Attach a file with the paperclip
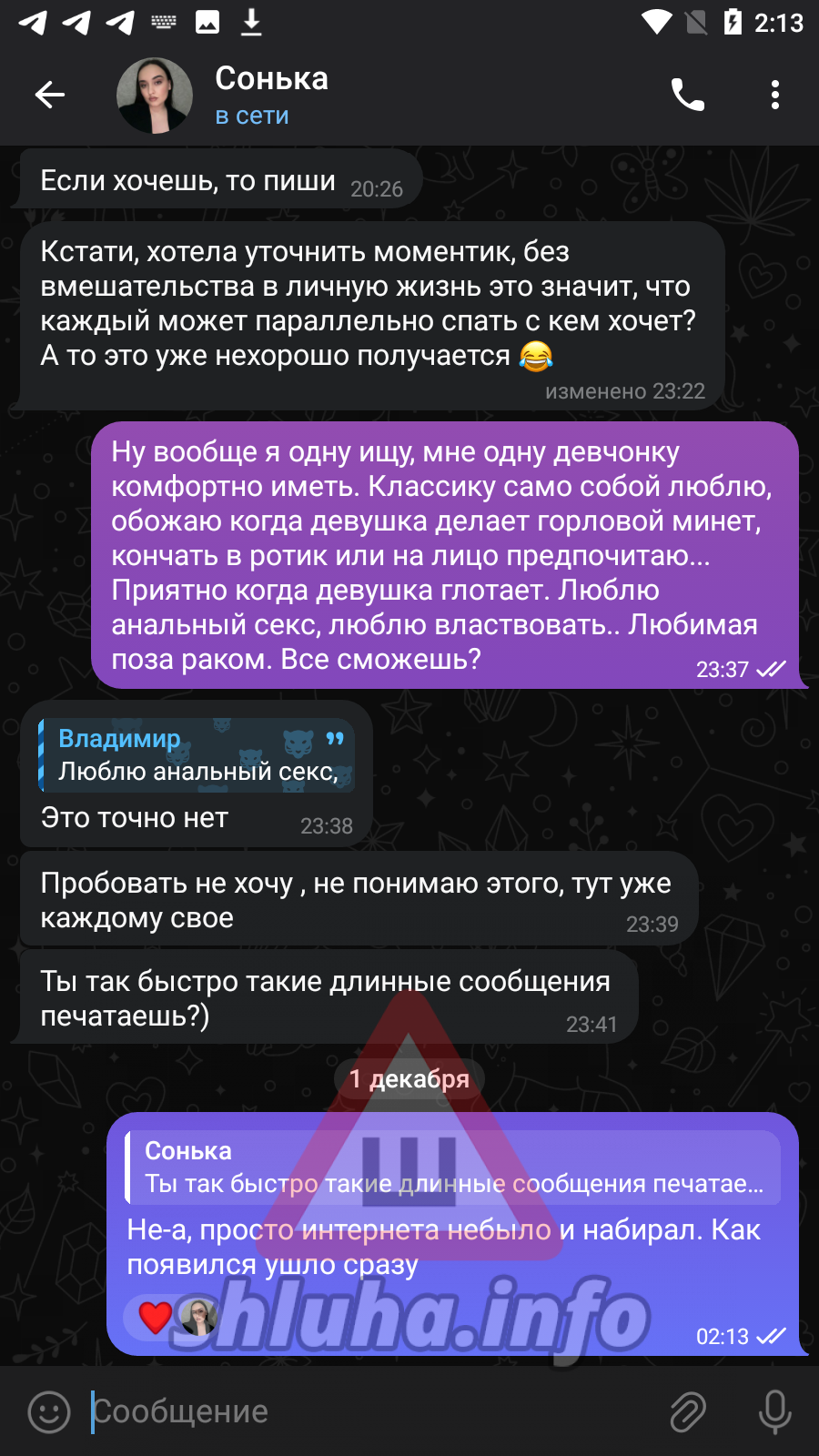Image resolution: width=819 pixels, height=1456 pixels. click(688, 1411)
